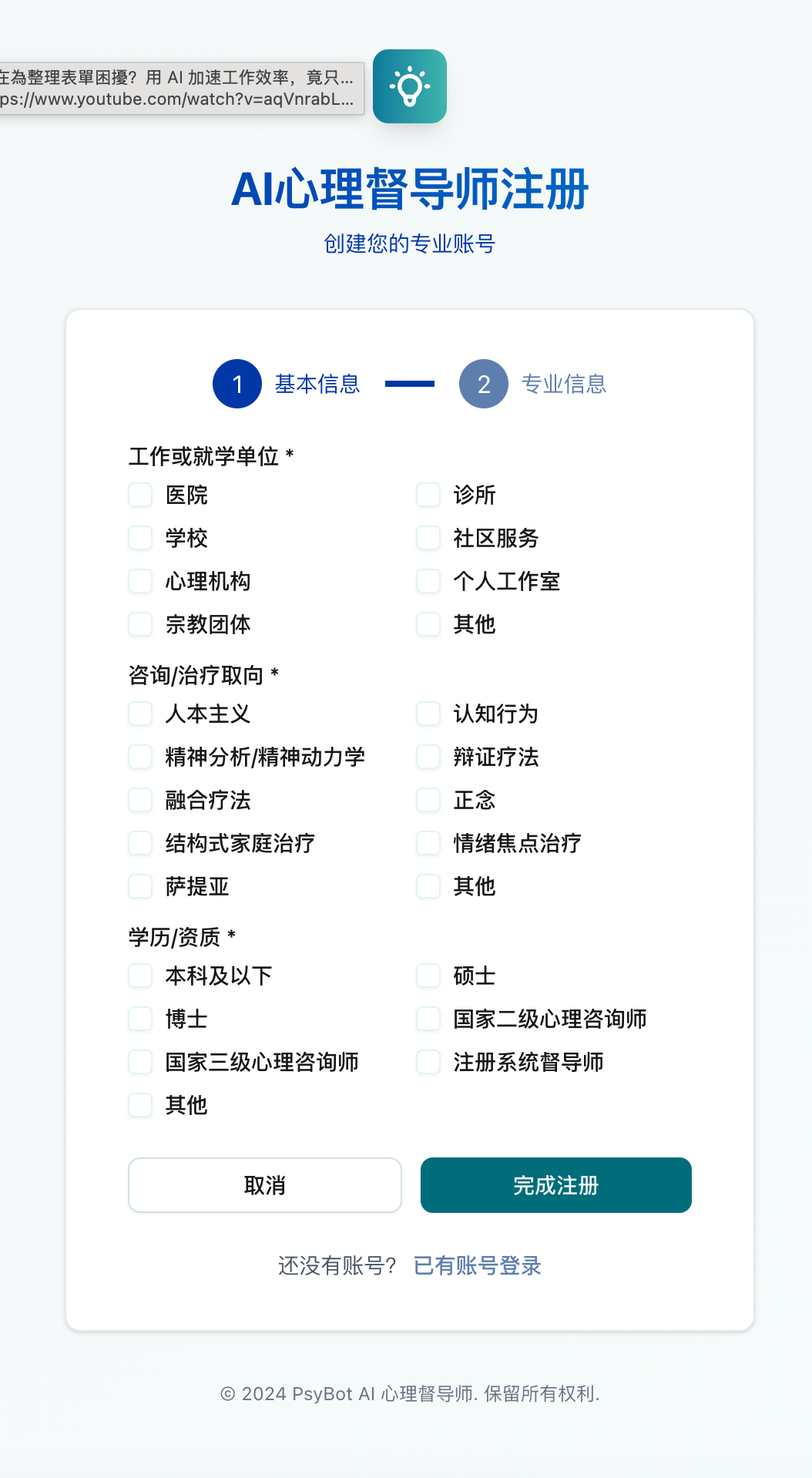This screenshot has width=812, height=1478.
Task: Enable 认知行为 orientation option
Action: click(x=428, y=714)
